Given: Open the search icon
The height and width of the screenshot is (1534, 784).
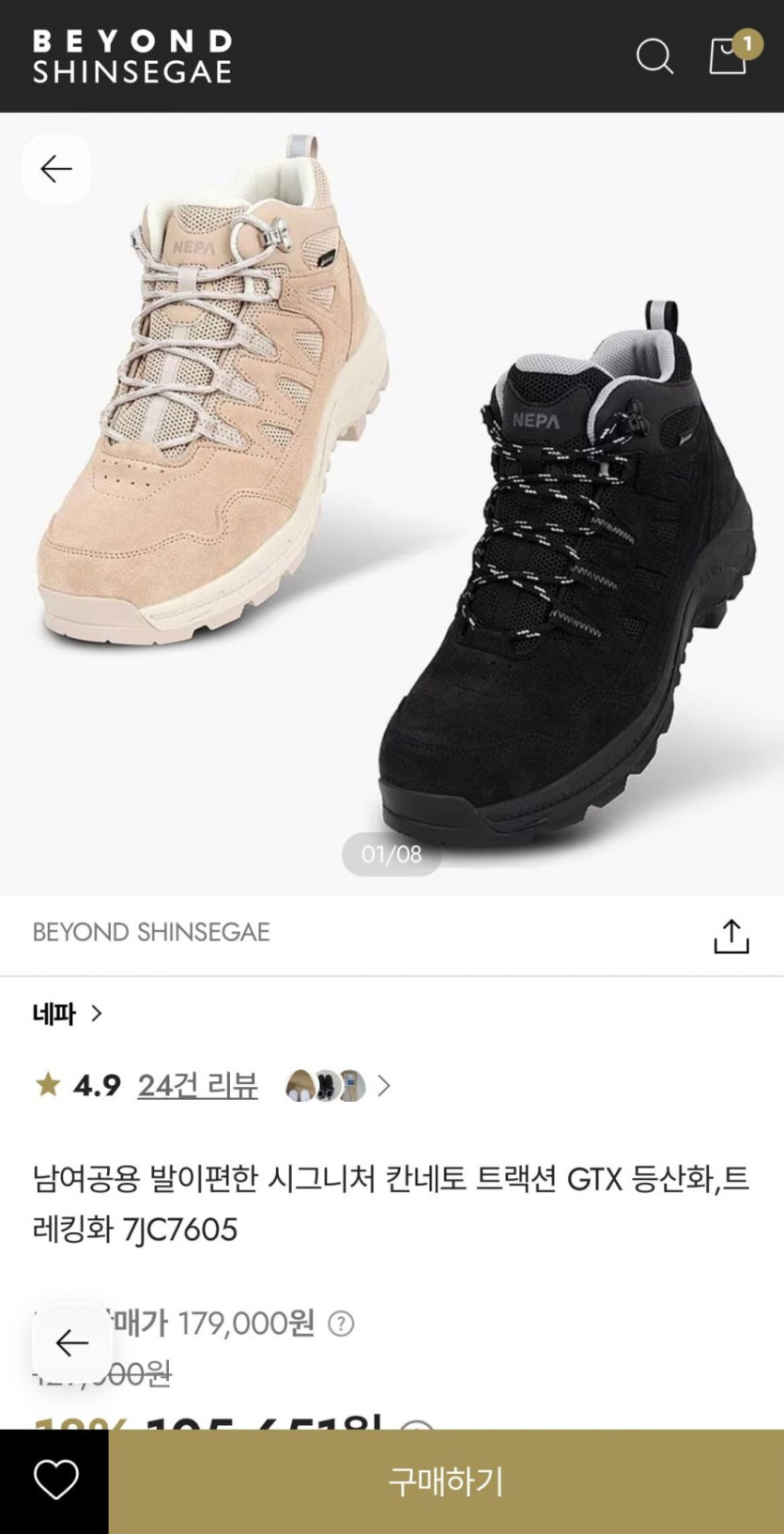Looking at the screenshot, I should 654,56.
